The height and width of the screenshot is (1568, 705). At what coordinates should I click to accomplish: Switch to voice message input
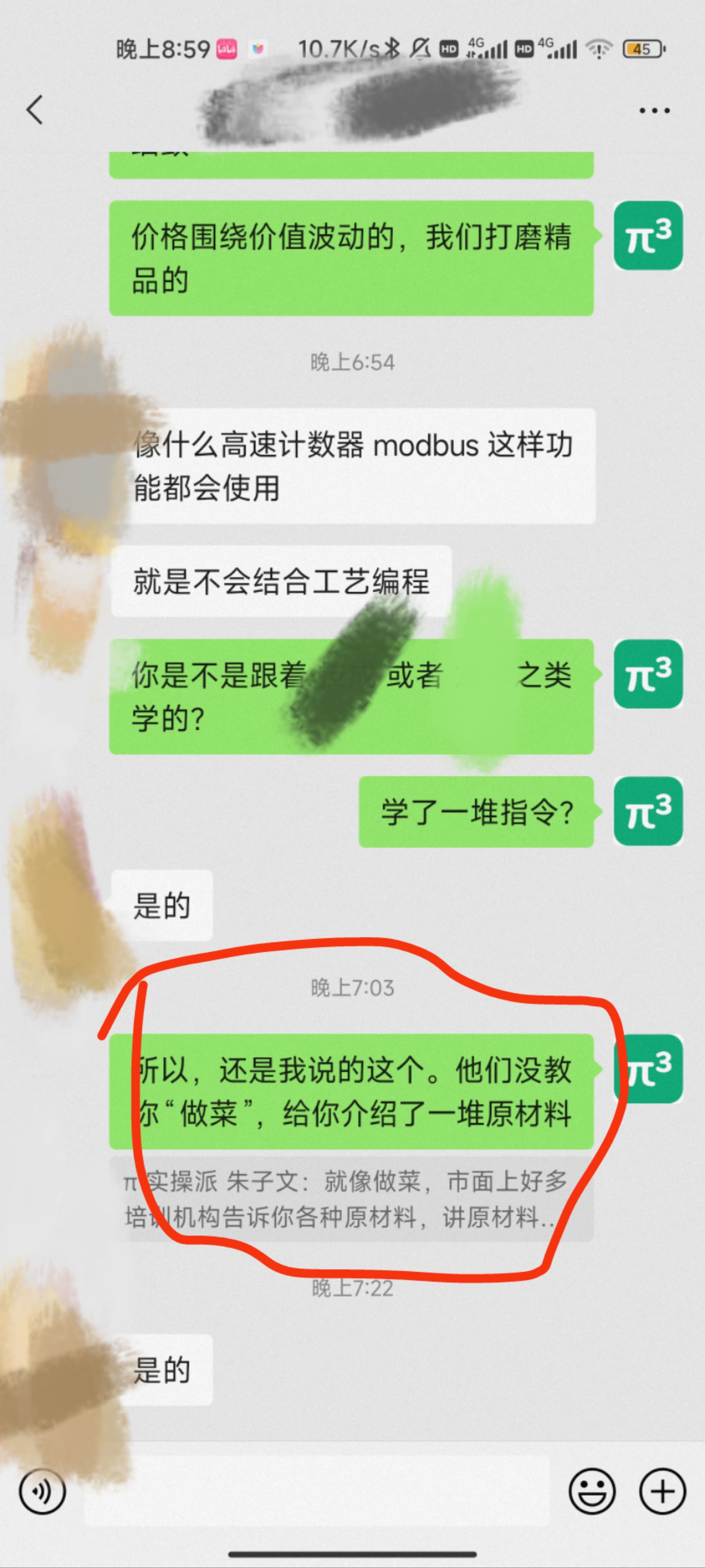coord(42,1491)
